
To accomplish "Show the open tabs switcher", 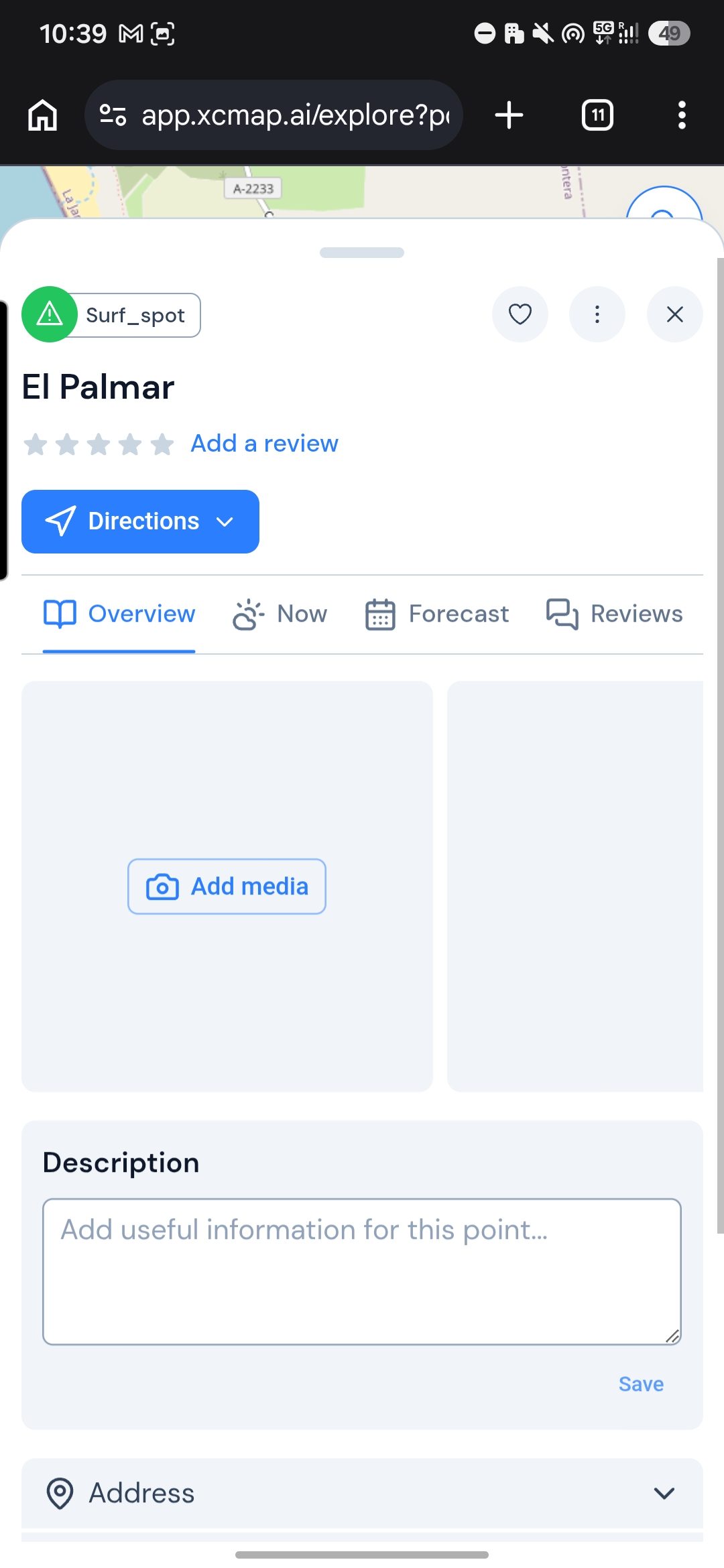I will [x=597, y=115].
